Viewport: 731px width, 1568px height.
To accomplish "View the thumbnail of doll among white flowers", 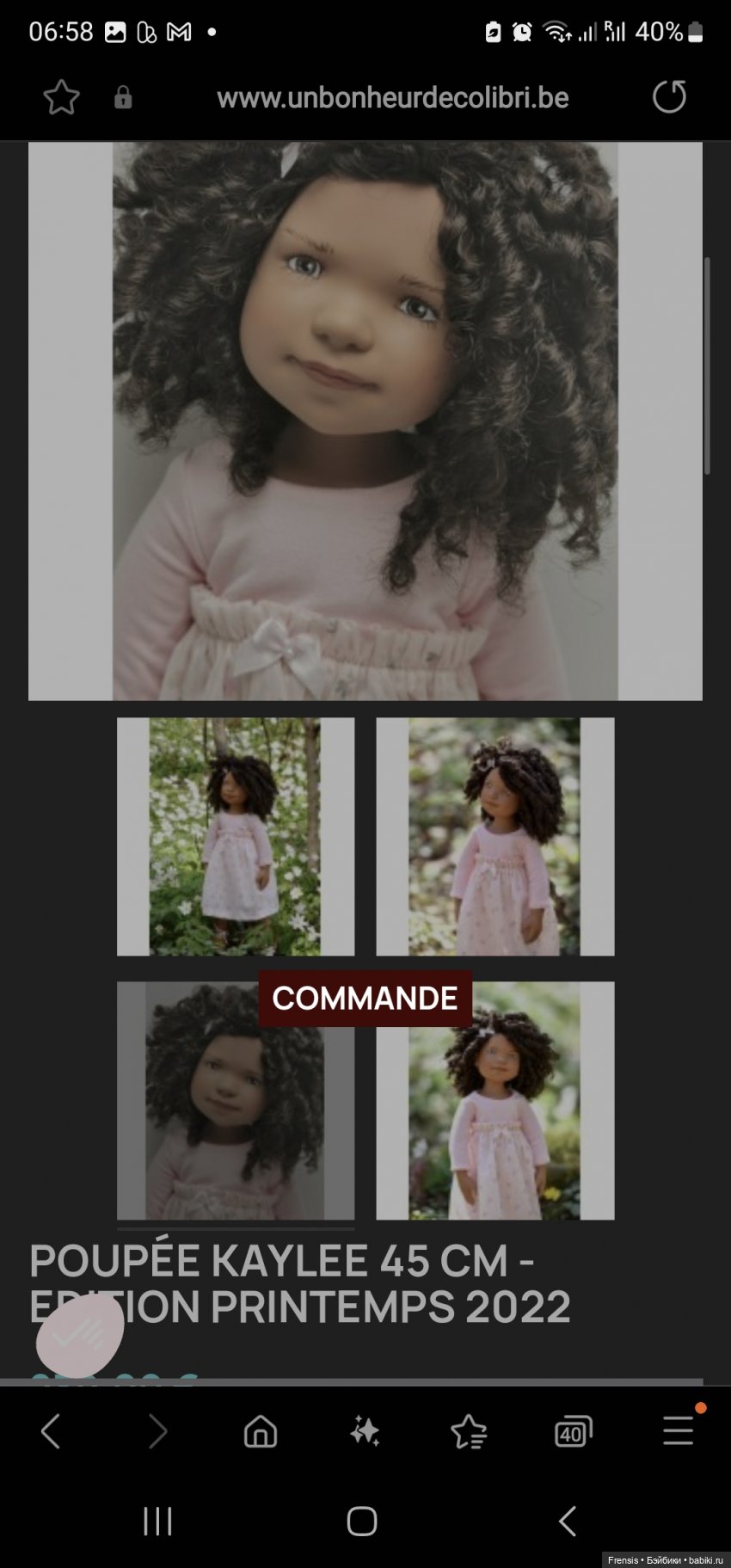I will [x=236, y=837].
